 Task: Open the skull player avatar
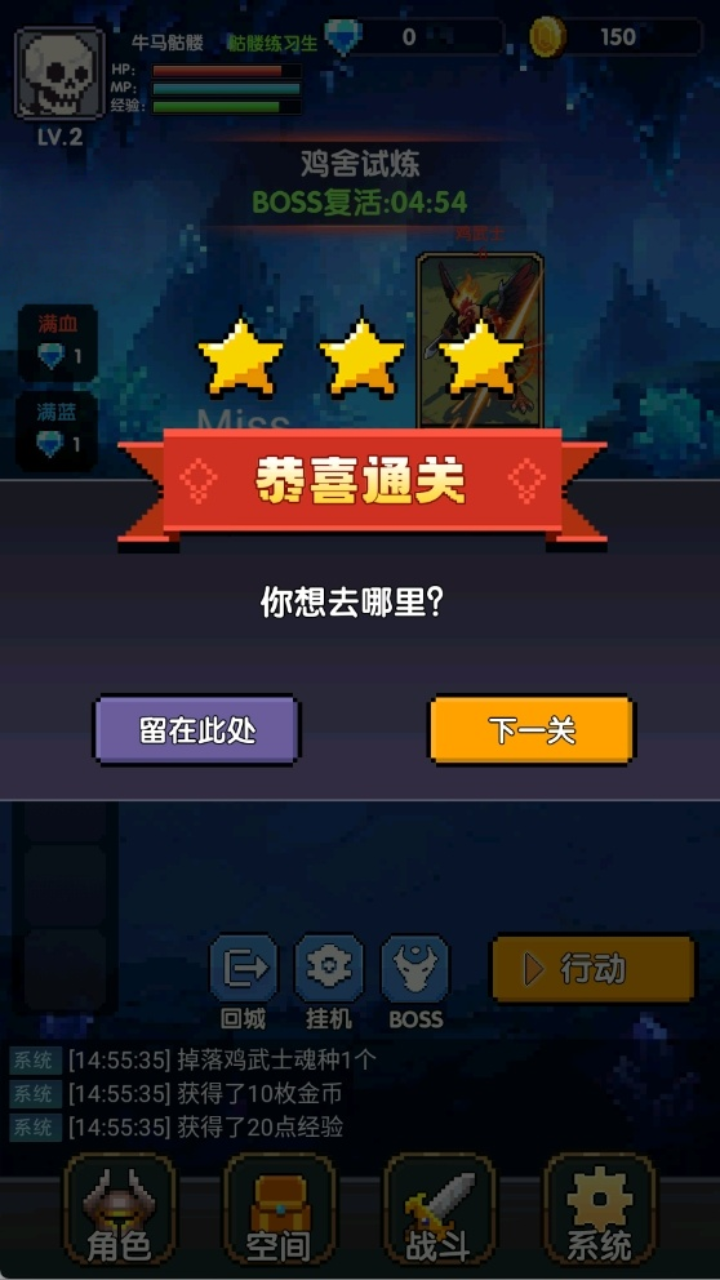[60, 73]
